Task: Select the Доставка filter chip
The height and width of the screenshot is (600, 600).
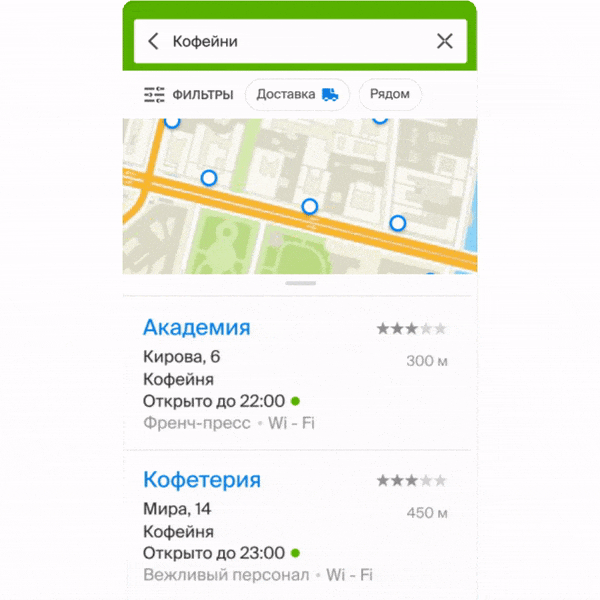Action: tap(297, 95)
